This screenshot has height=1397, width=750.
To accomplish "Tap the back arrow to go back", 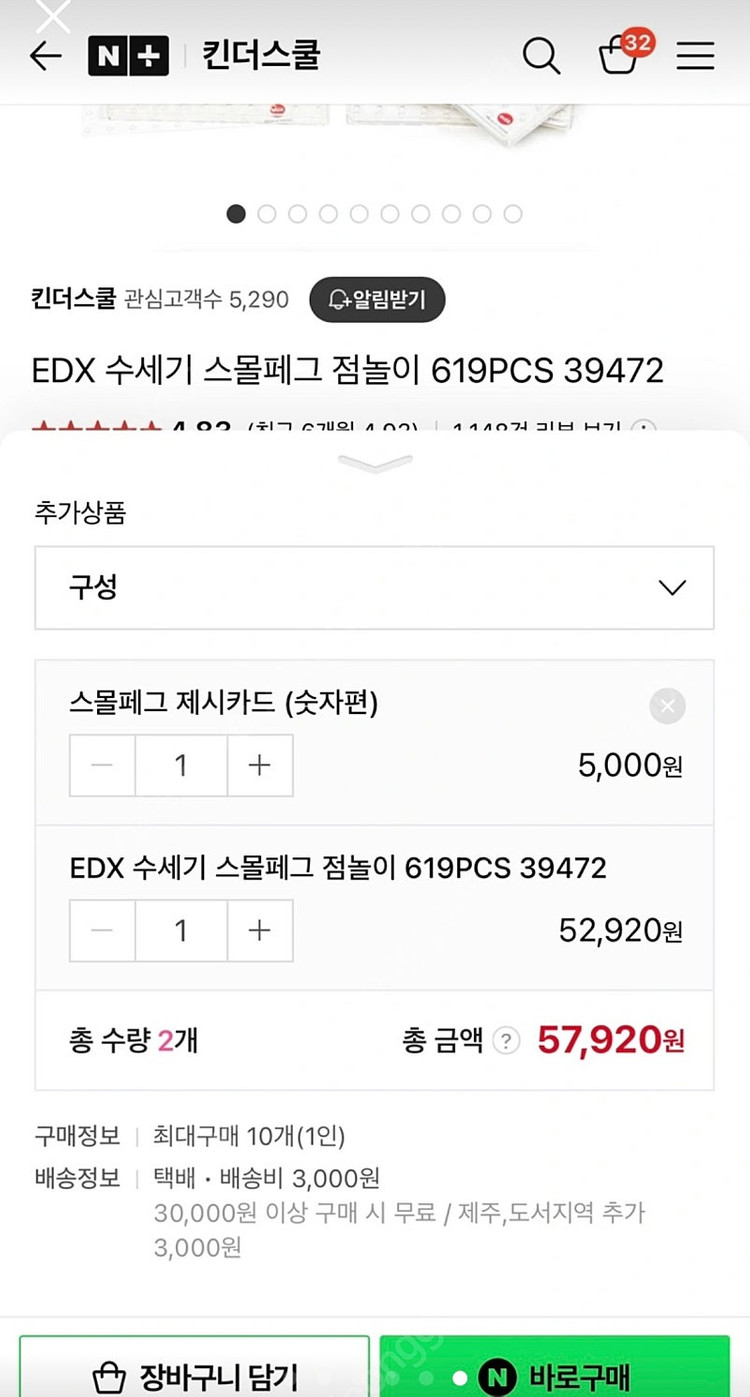I will [x=45, y=57].
